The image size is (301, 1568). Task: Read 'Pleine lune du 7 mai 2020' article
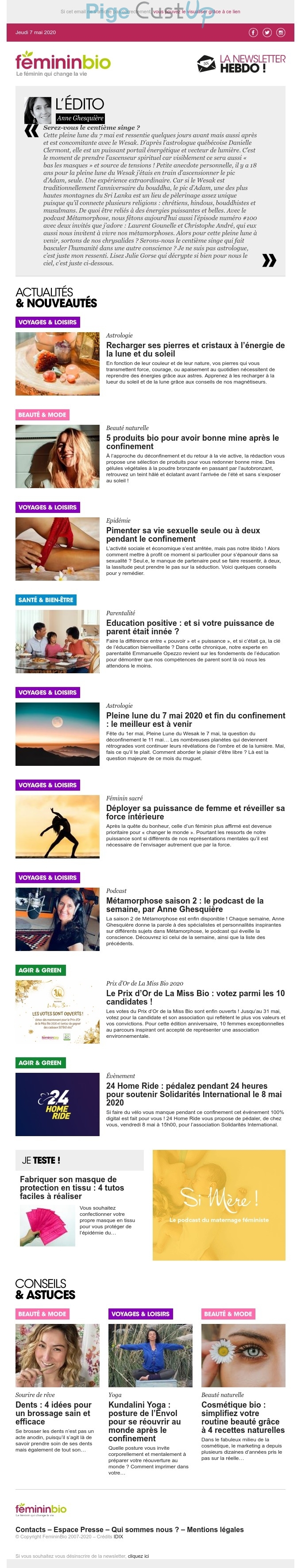pyautogui.click(x=195, y=719)
